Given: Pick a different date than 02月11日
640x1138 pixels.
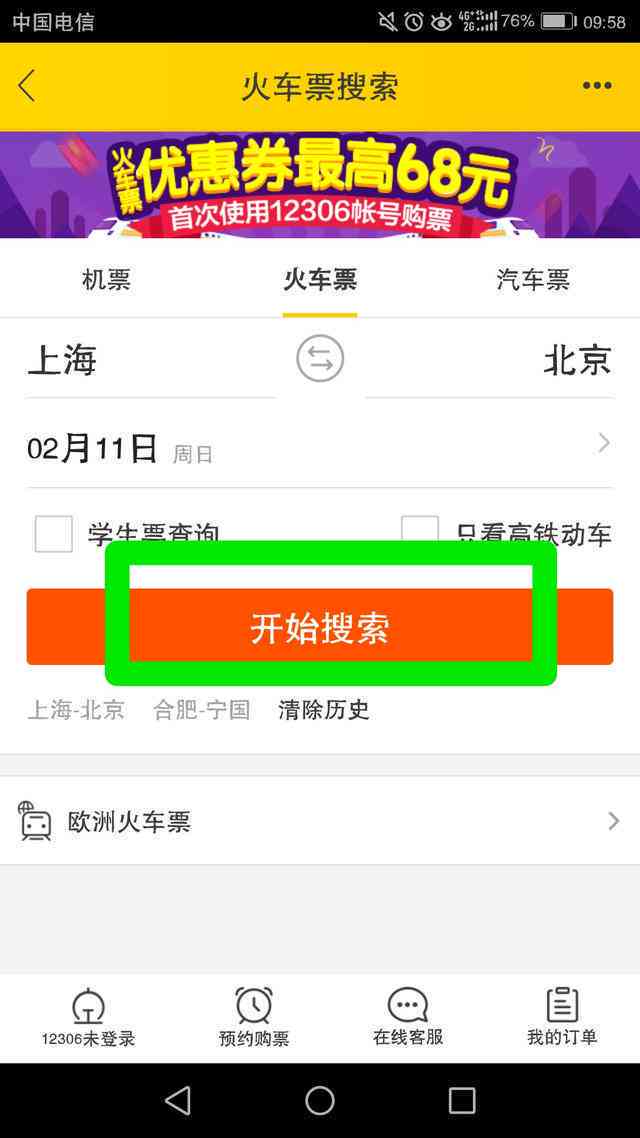Looking at the screenshot, I should pos(320,448).
